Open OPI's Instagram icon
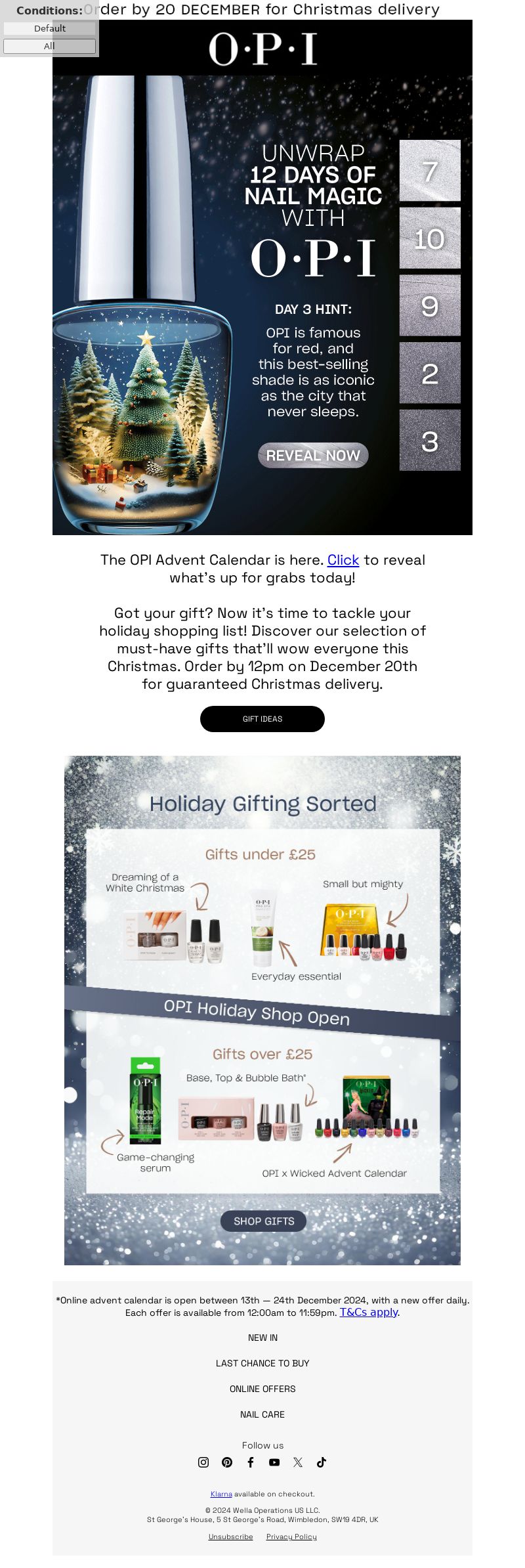The height and width of the screenshot is (1568, 525). 203,1462
